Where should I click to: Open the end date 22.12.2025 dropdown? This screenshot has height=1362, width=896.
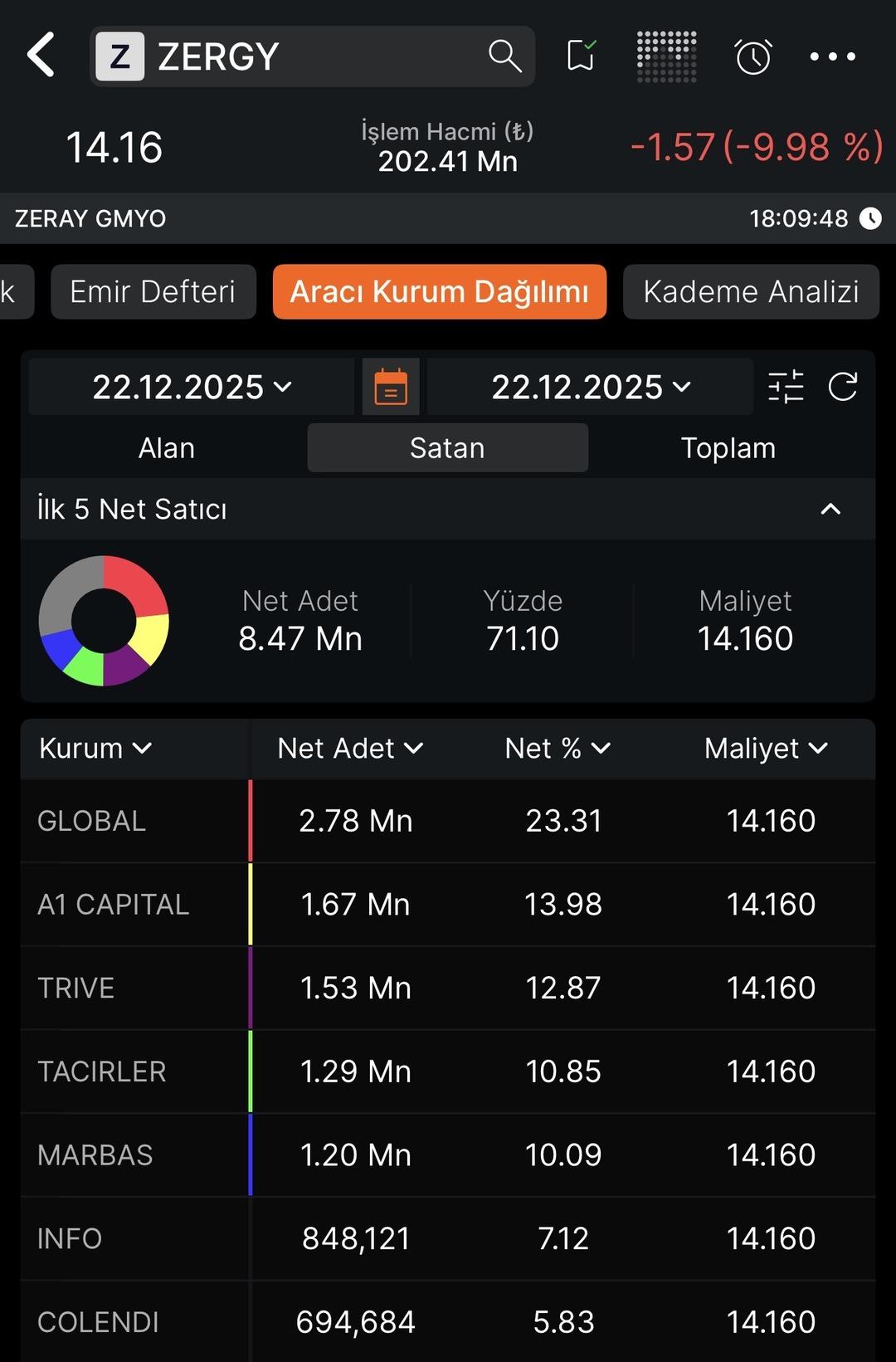589,386
